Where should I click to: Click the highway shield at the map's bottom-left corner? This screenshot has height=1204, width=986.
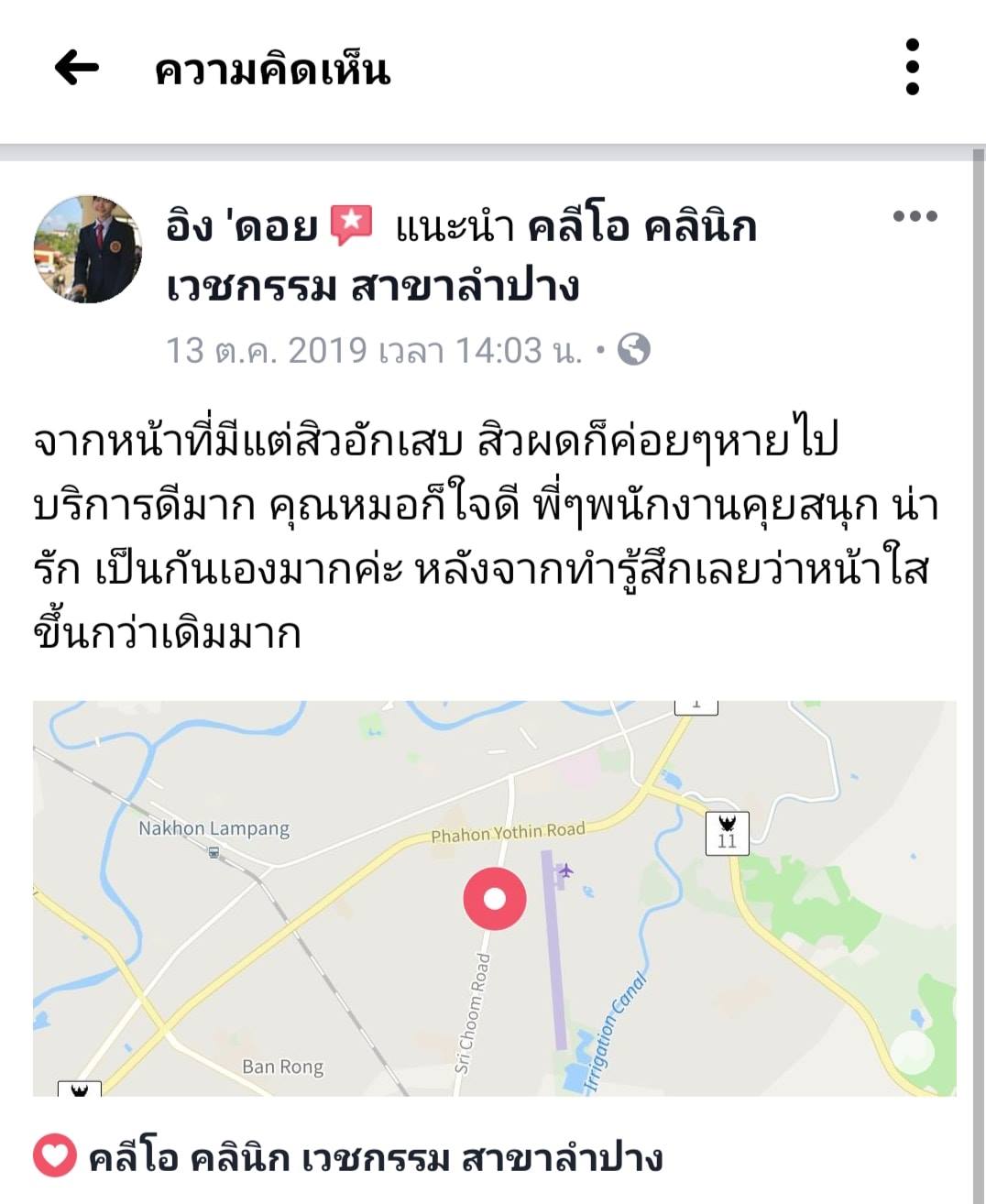click(x=79, y=1090)
